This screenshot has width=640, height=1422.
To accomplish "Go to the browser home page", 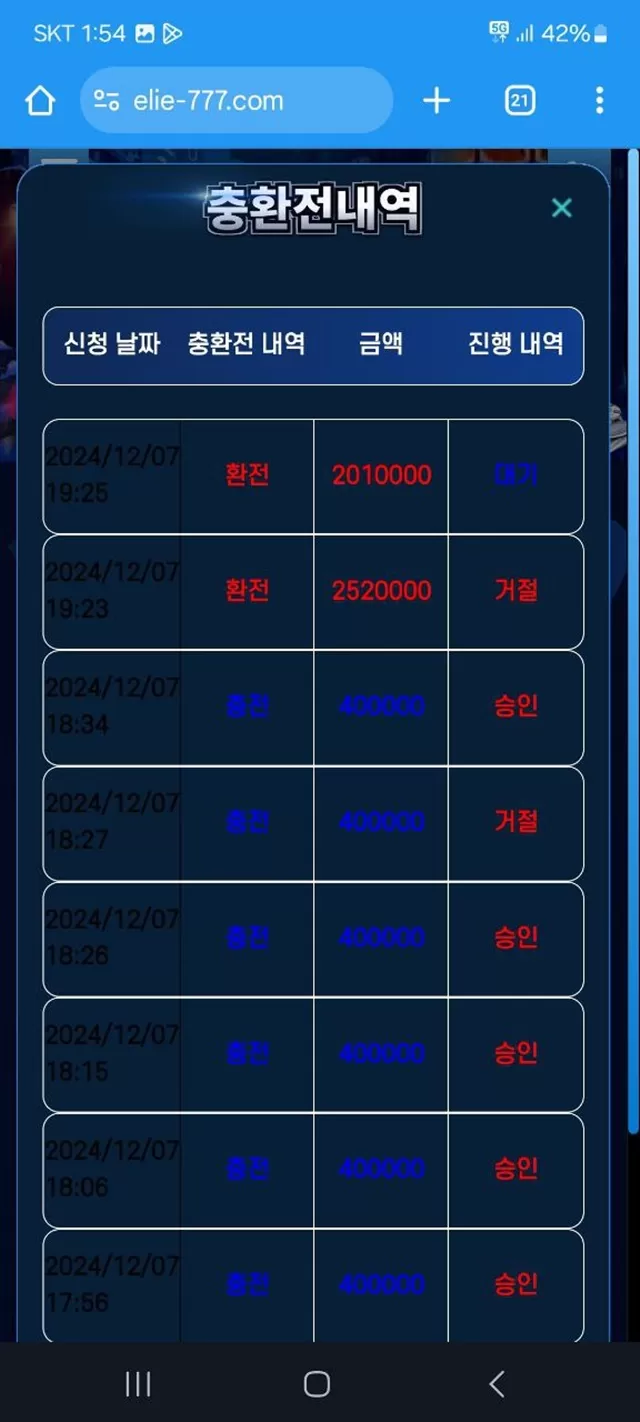I will 40,100.
